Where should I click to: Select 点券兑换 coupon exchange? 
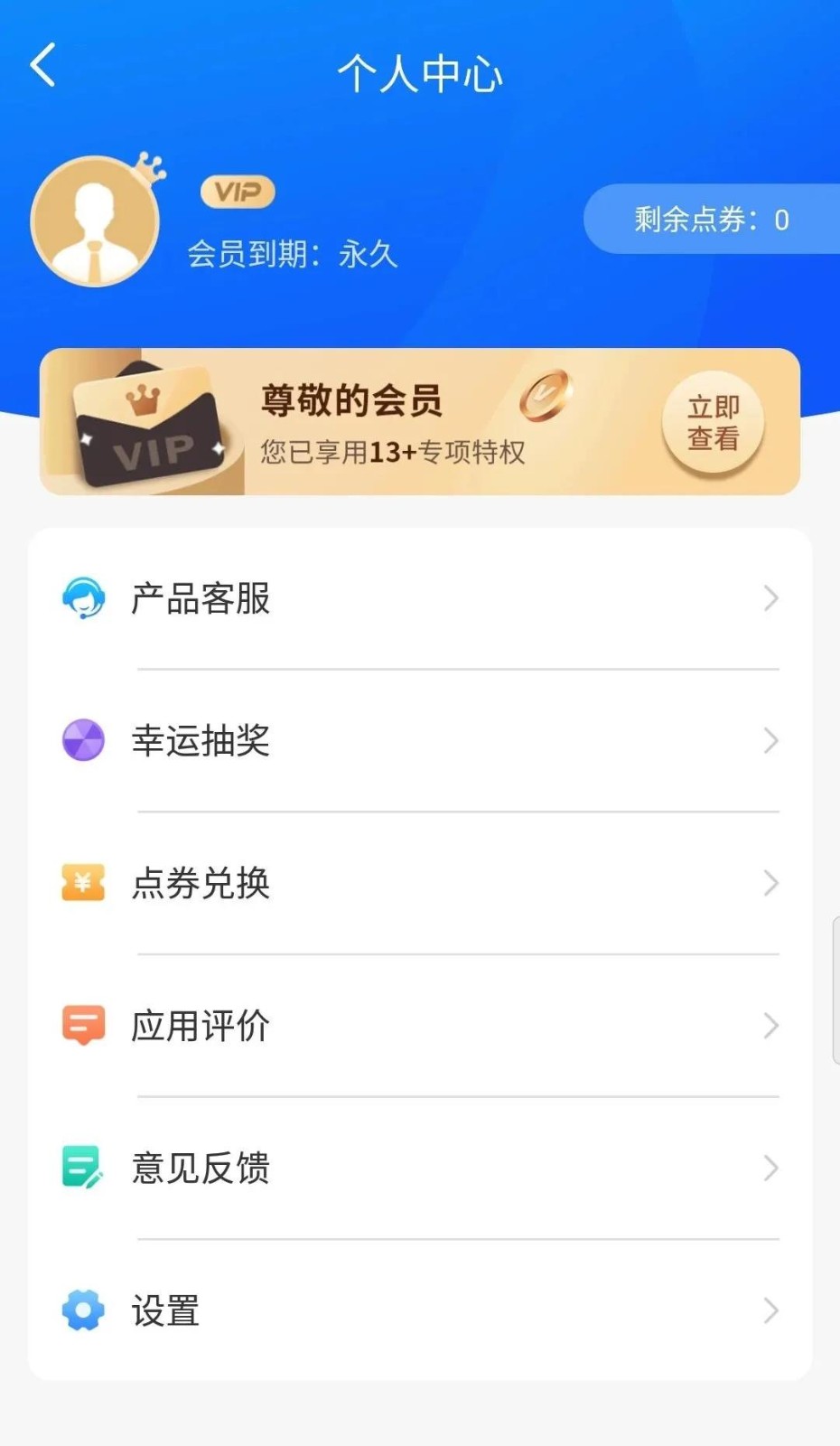point(420,883)
